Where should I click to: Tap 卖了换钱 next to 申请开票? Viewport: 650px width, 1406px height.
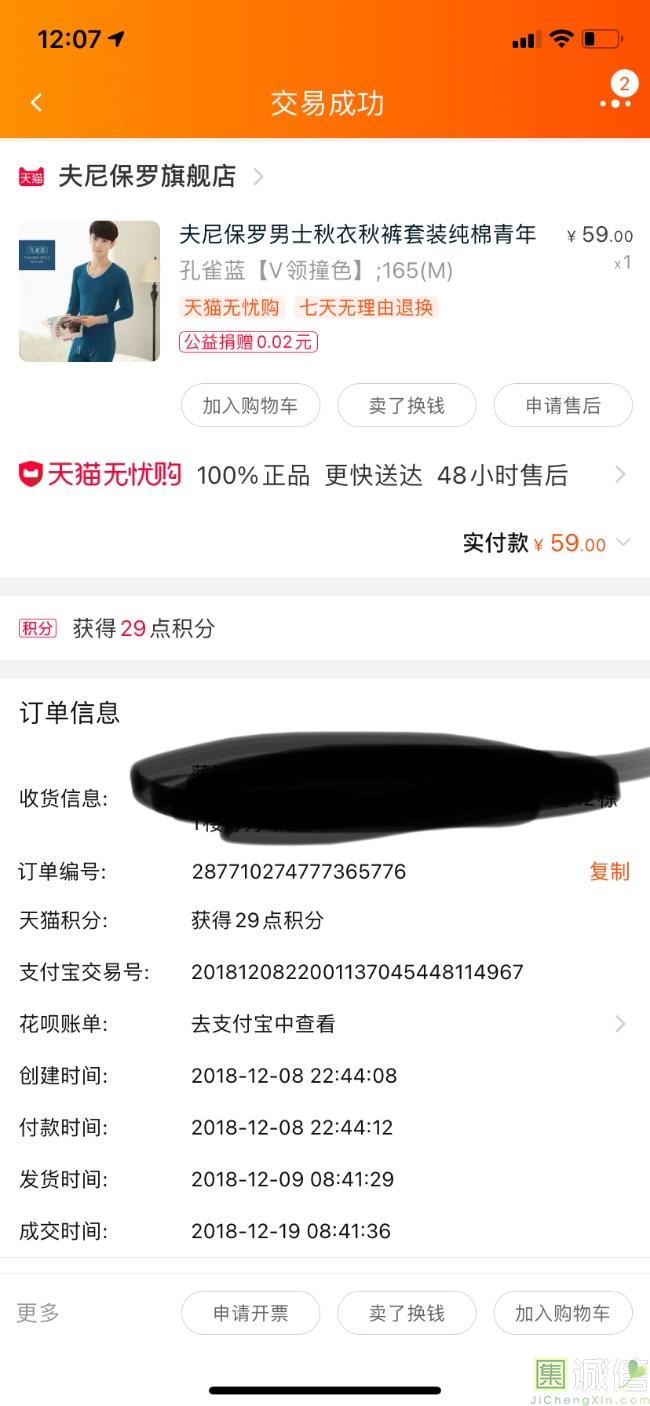[406, 1313]
